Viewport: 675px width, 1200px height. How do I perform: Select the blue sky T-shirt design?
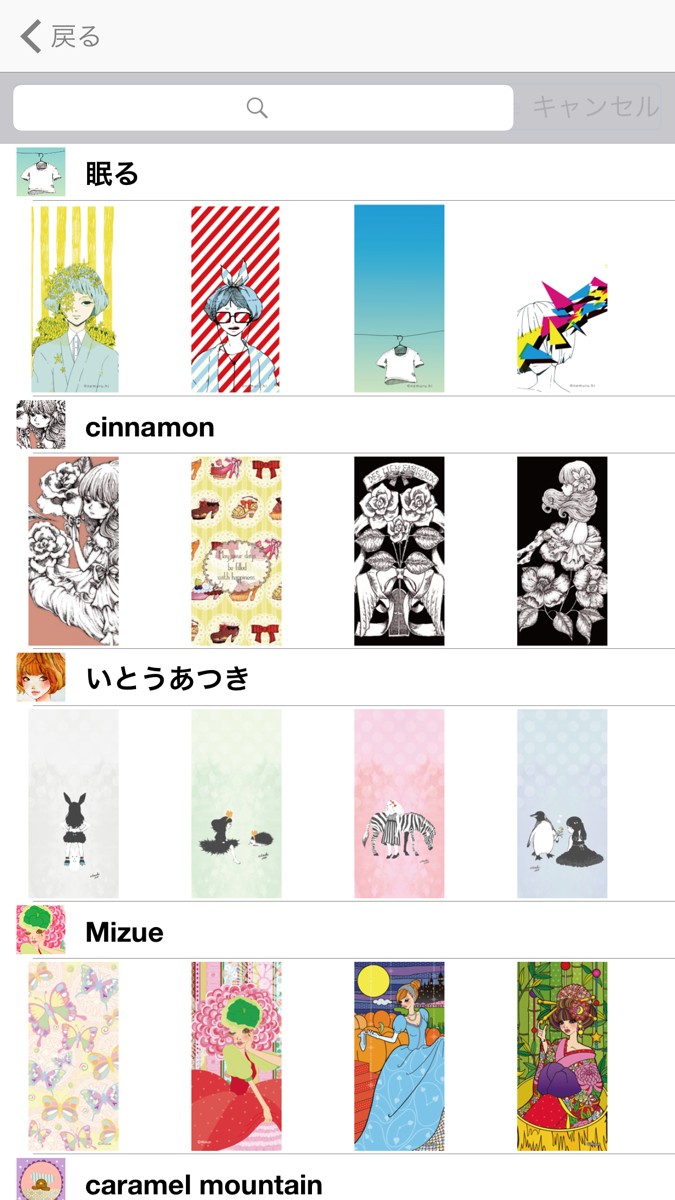(x=399, y=299)
